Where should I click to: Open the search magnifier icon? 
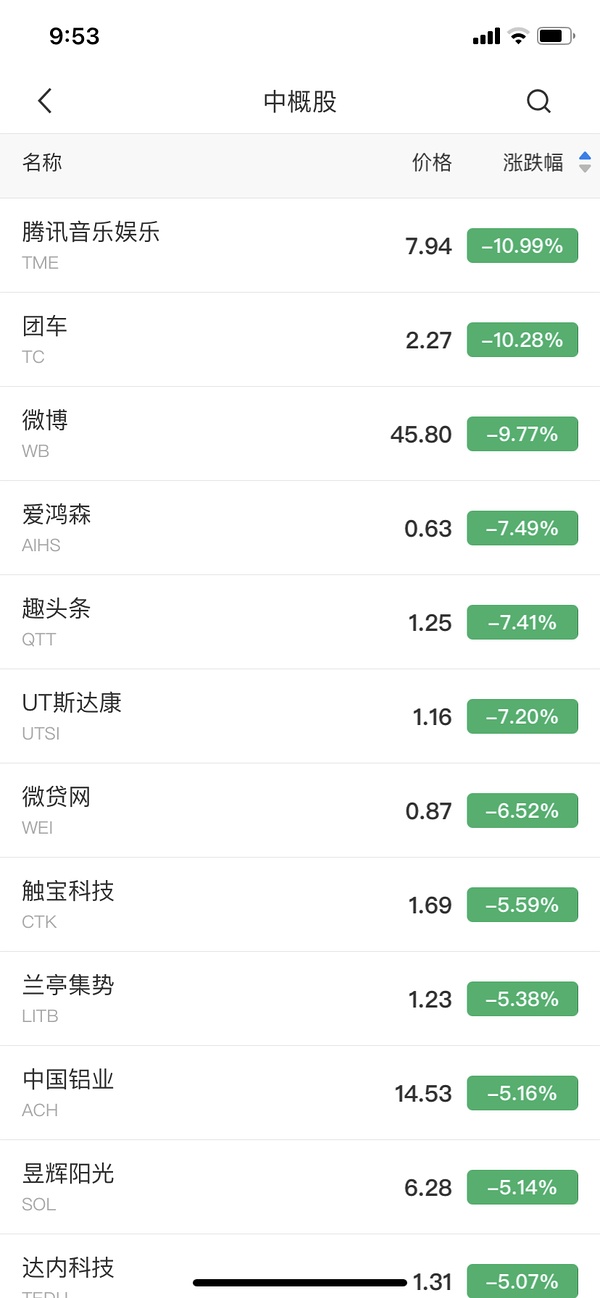click(x=538, y=101)
